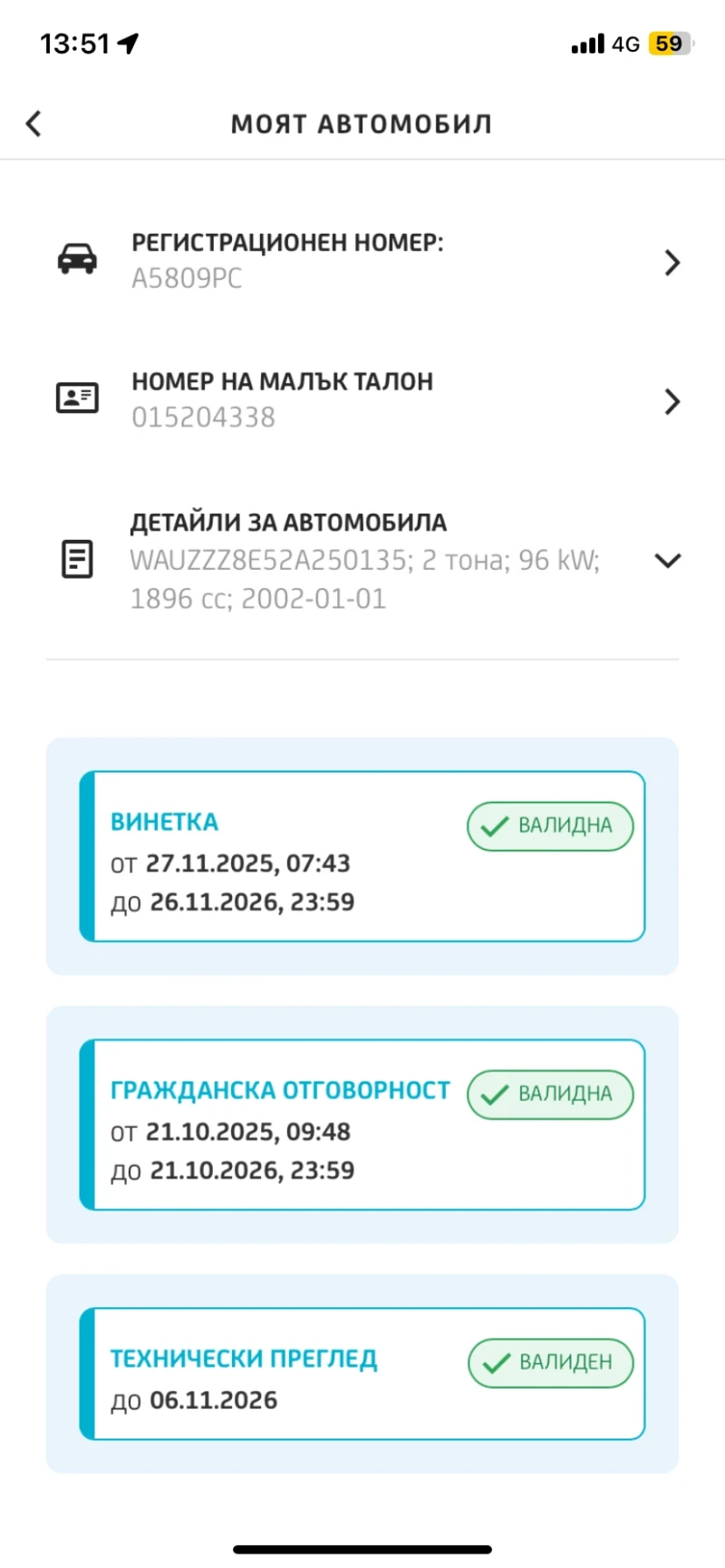Tap the 4G network indicator
This screenshot has height=1568, width=725.
(x=625, y=43)
